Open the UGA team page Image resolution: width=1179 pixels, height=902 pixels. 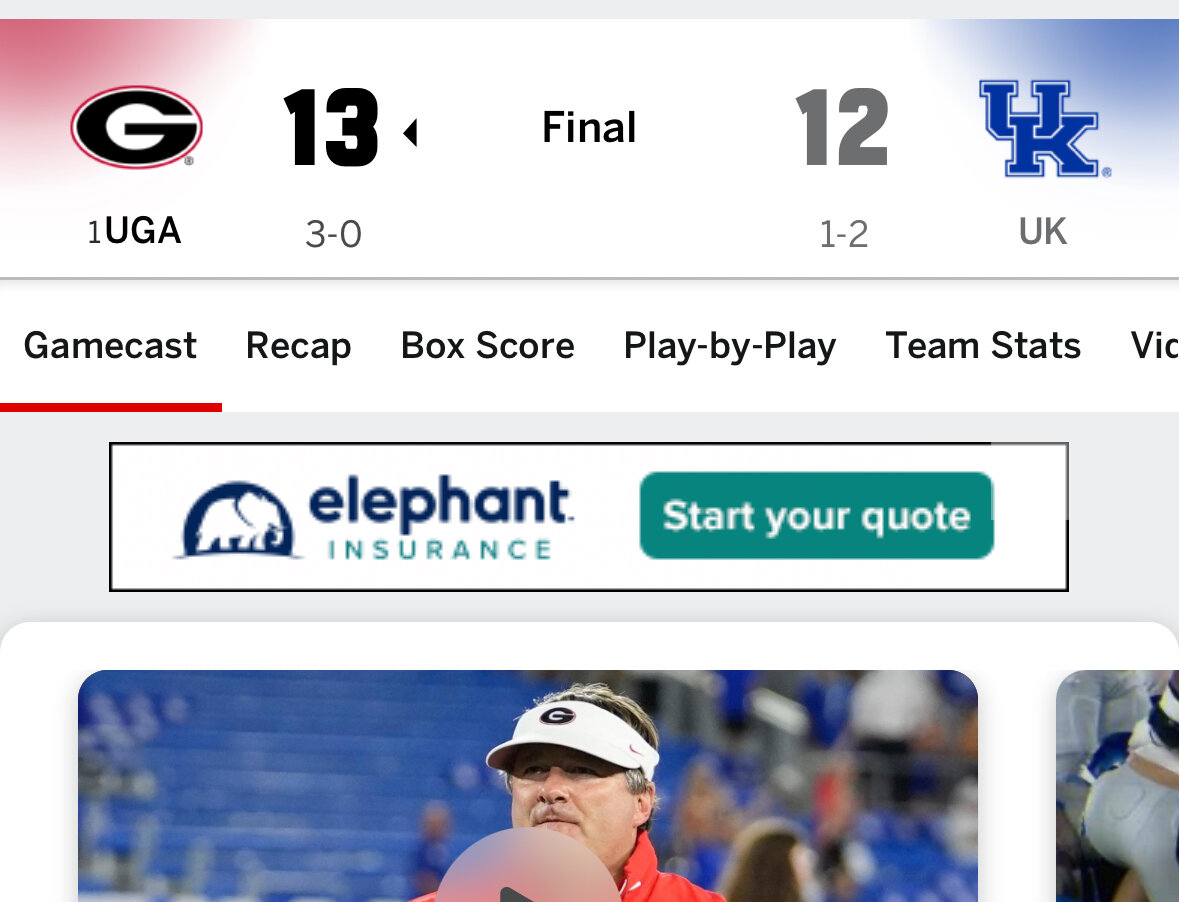pos(136,130)
